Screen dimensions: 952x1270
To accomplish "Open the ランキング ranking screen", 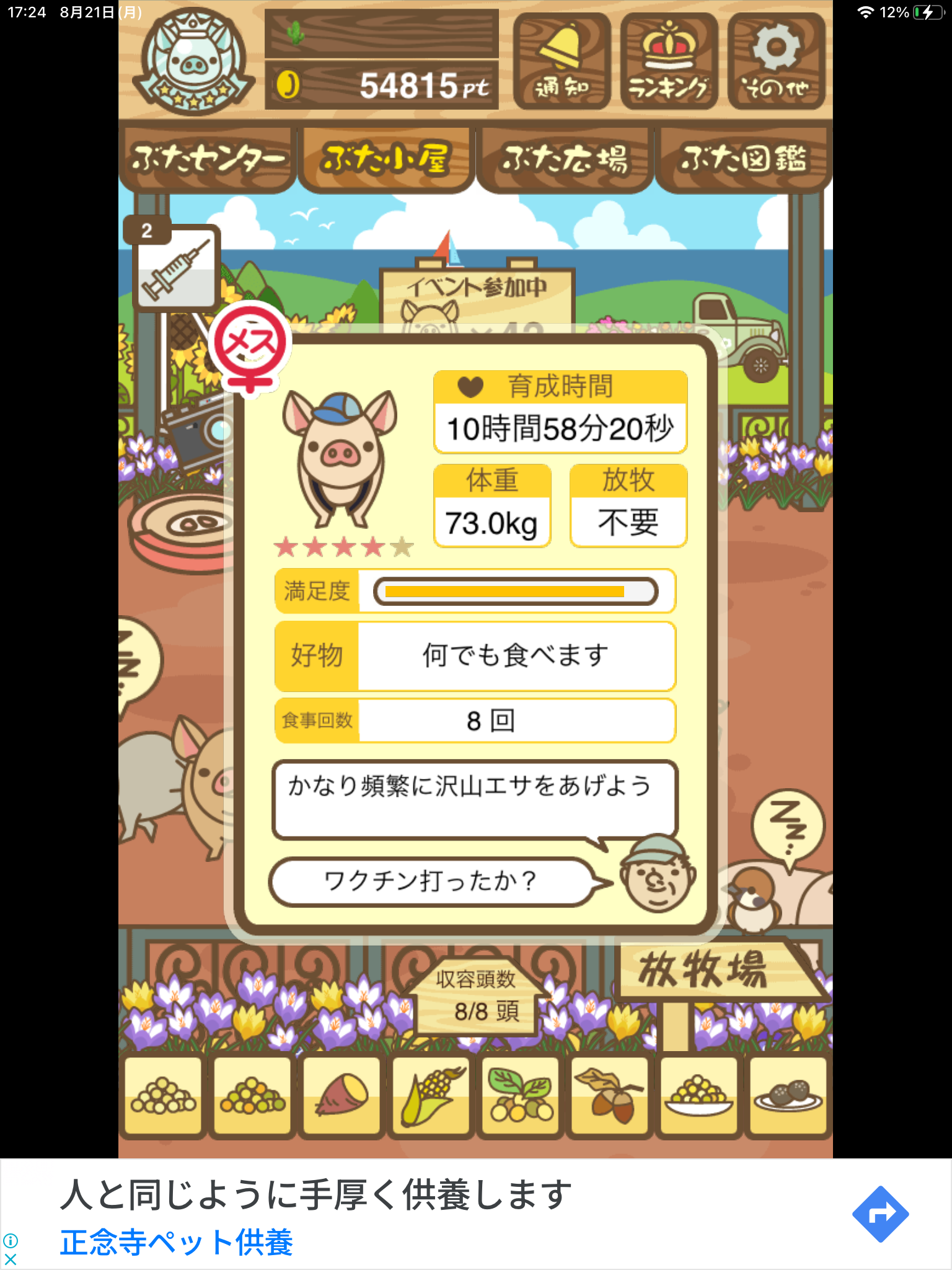I will point(669,61).
